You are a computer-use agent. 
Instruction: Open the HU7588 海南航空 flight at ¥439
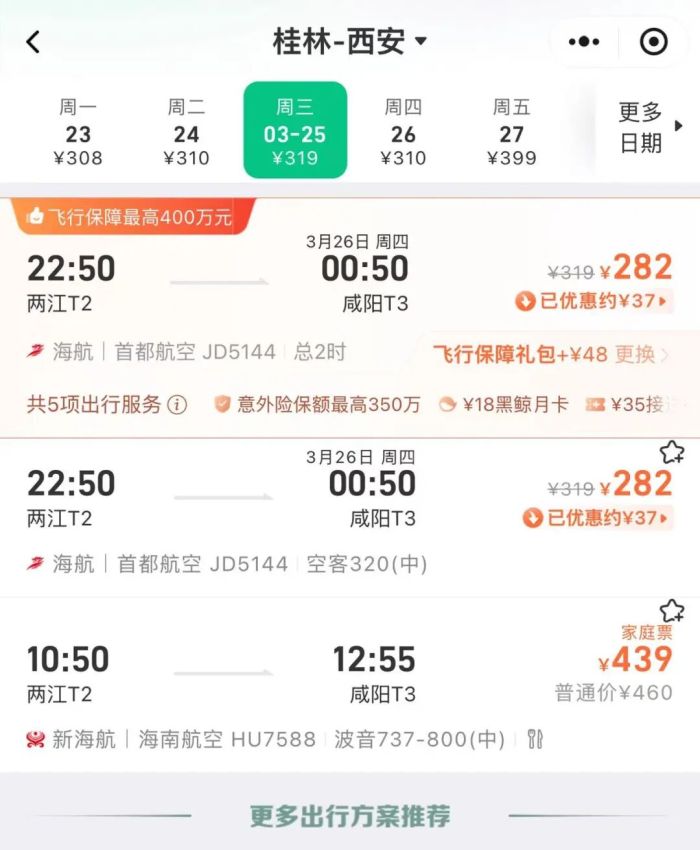pyautogui.click(x=300, y=680)
